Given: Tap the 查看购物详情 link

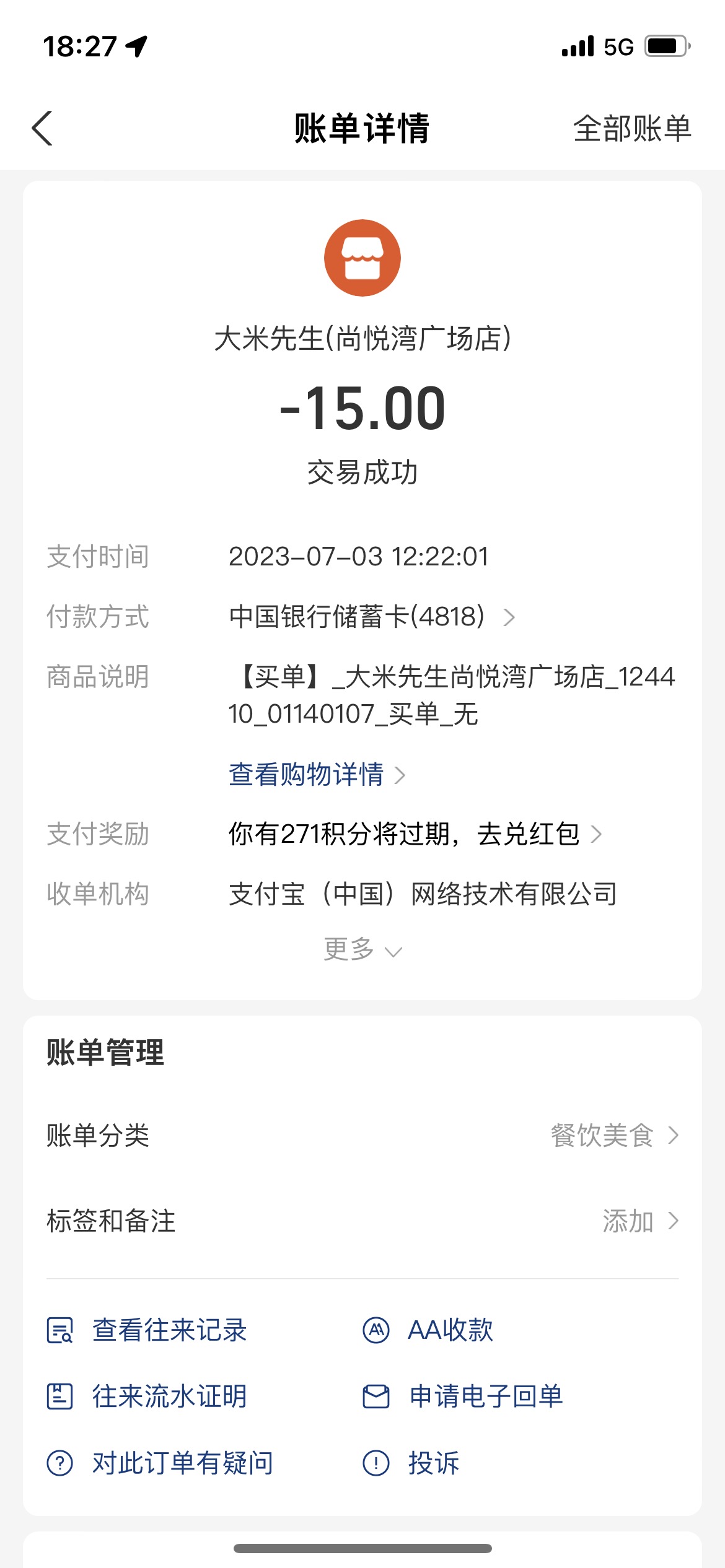Looking at the screenshot, I should pos(317,775).
